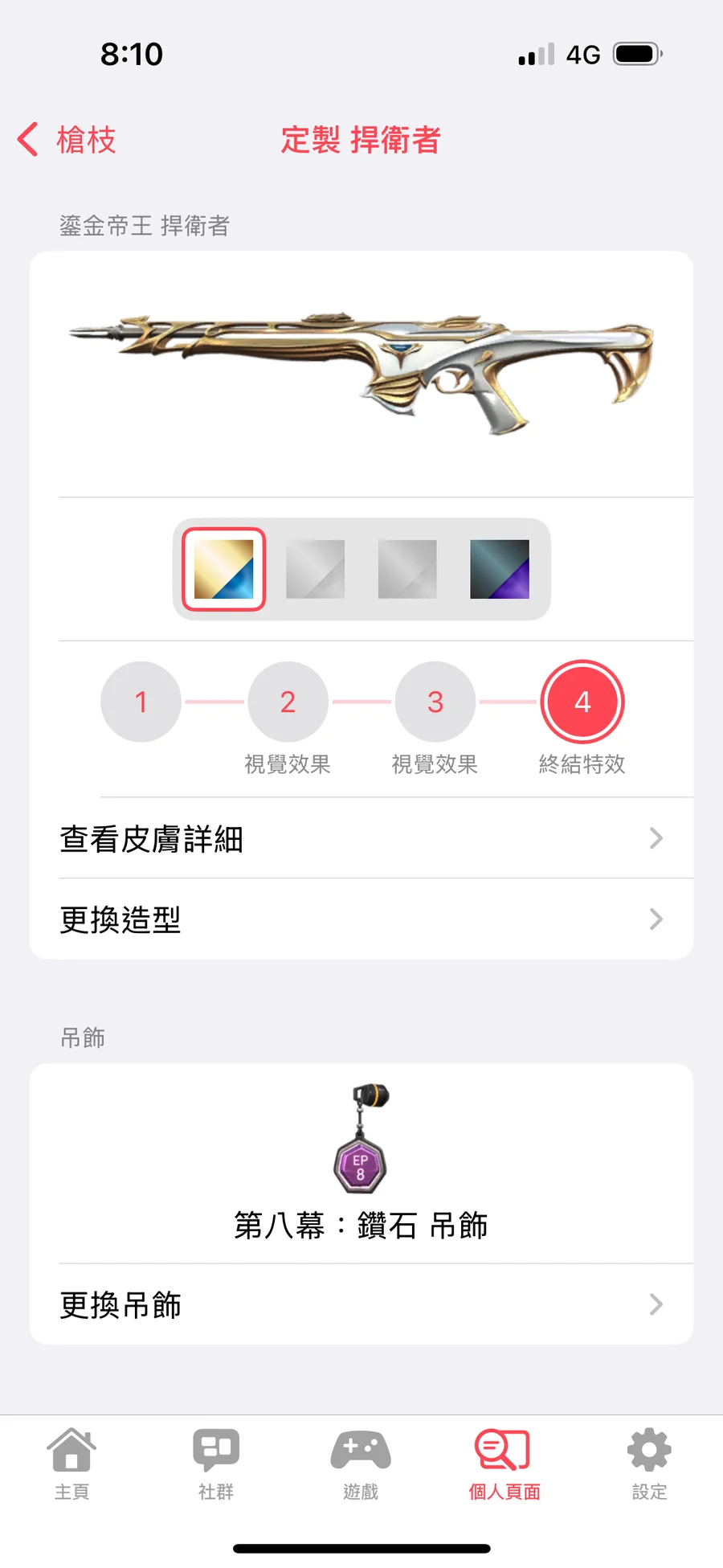This screenshot has height=1568, width=723.
Task: Open 查看皮膚詳細 row
Action: tap(361, 838)
